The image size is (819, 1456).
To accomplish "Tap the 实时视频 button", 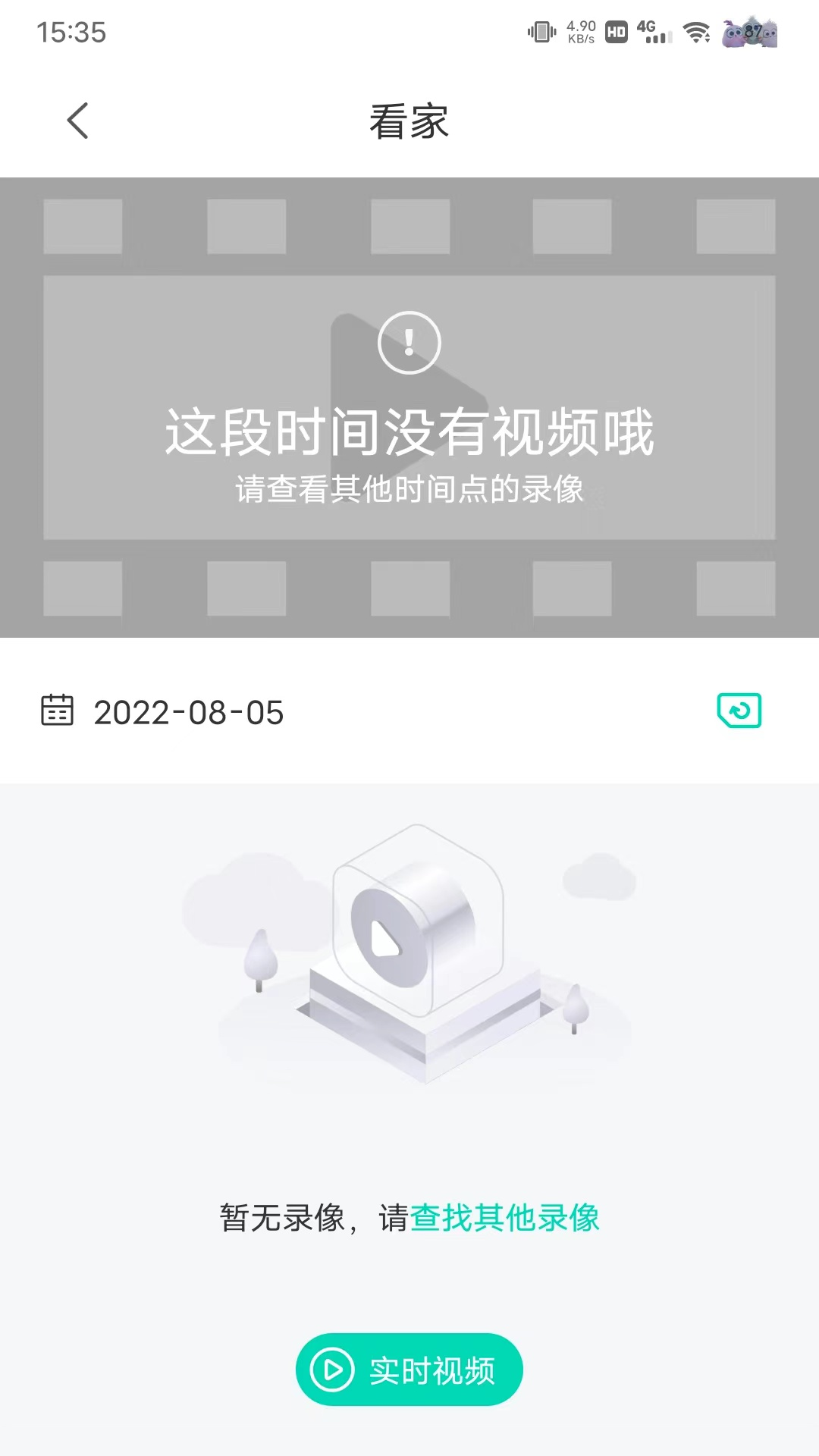I will [409, 1369].
